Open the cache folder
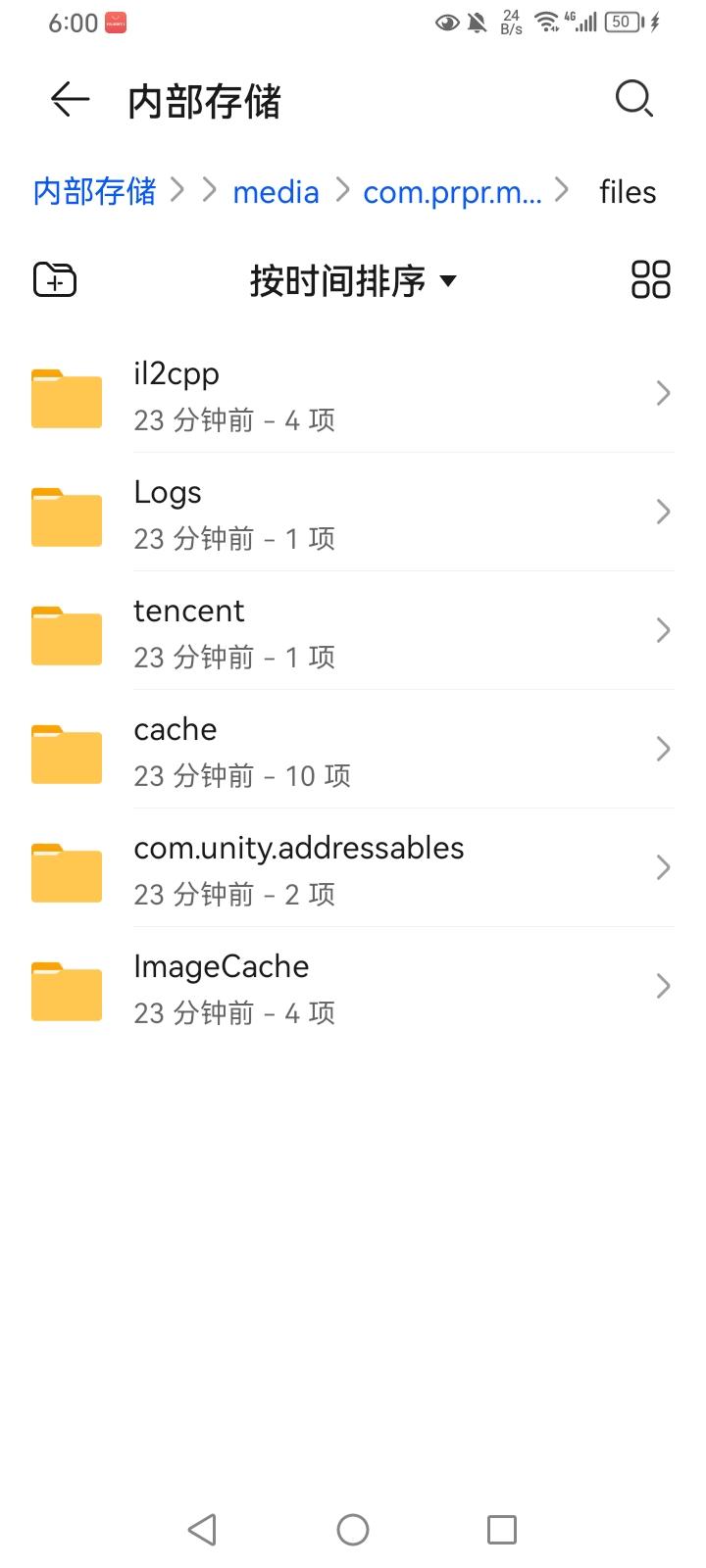Image resolution: width=706 pixels, height=1568 pixels. 353,750
